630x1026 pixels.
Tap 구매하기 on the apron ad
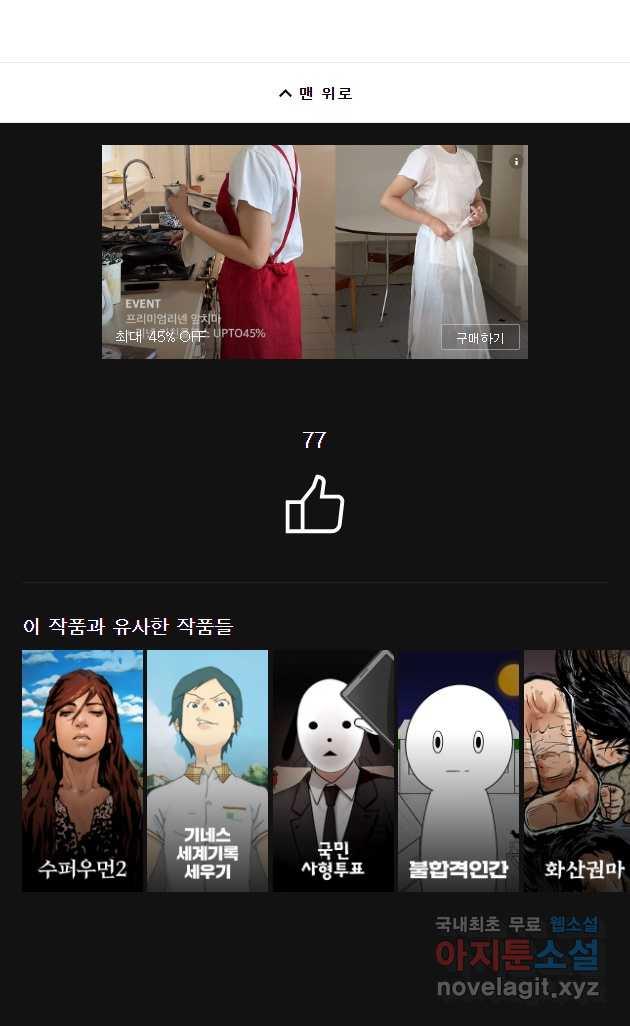point(480,338)
